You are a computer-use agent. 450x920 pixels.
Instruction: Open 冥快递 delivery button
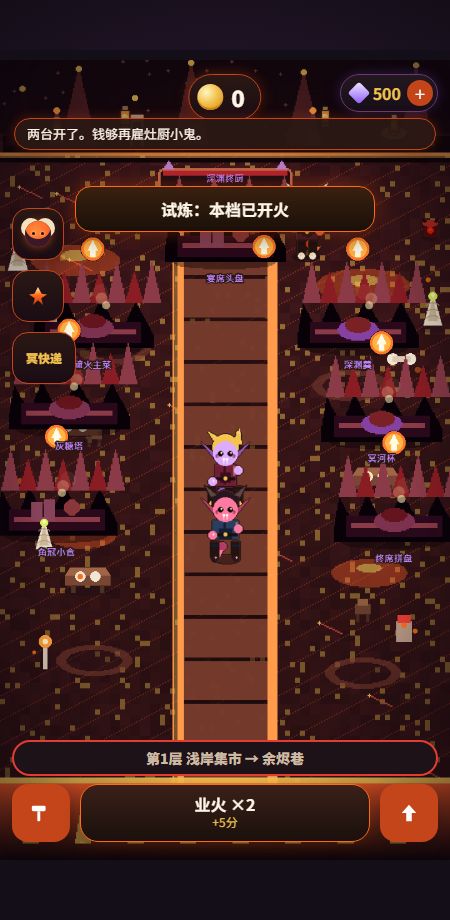44,358
